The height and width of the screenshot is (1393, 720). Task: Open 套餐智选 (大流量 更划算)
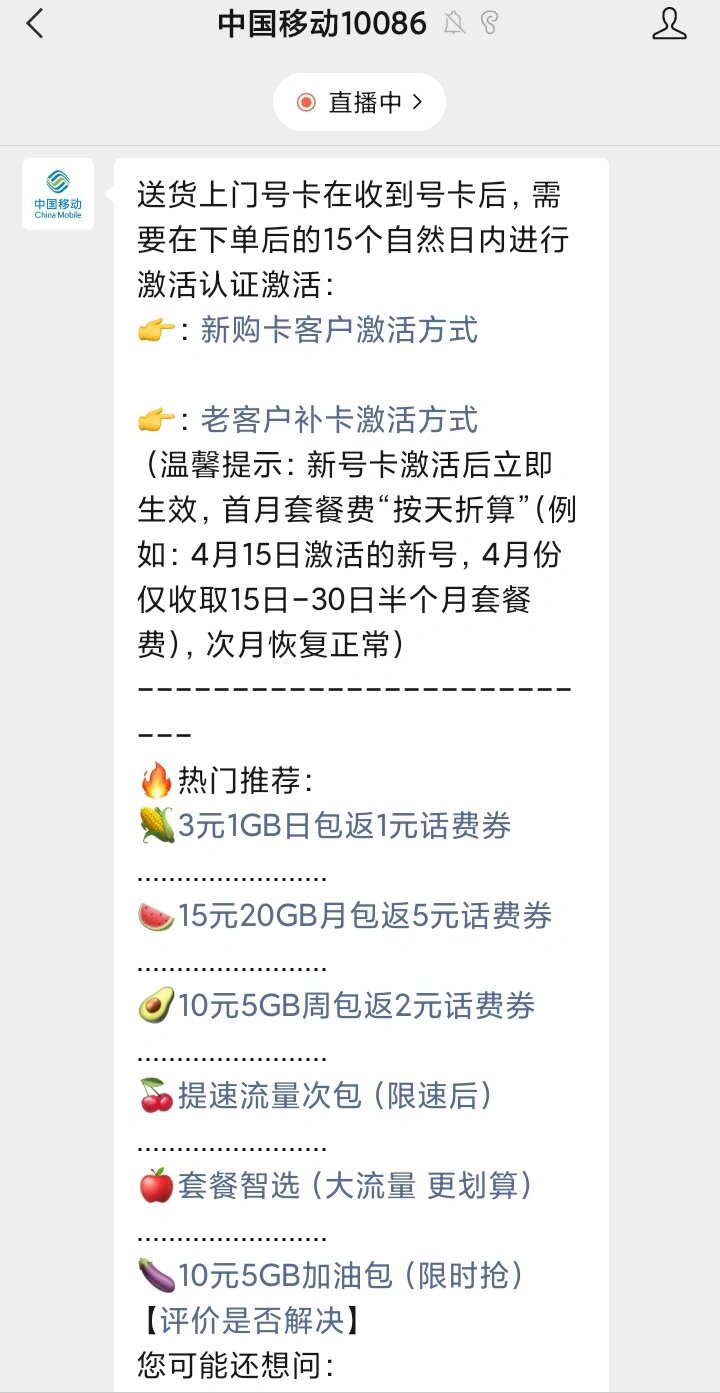tap(356, 1185)
